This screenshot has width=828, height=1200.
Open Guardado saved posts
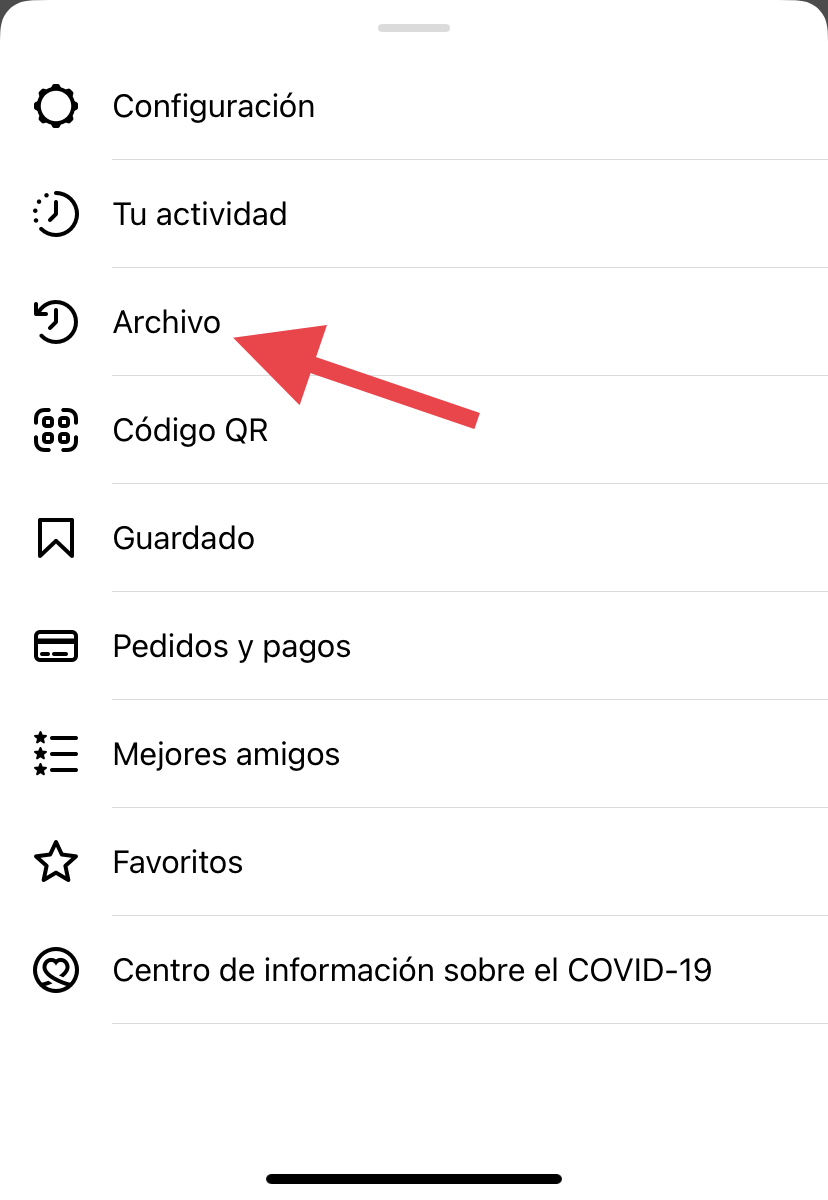(184, 538)
